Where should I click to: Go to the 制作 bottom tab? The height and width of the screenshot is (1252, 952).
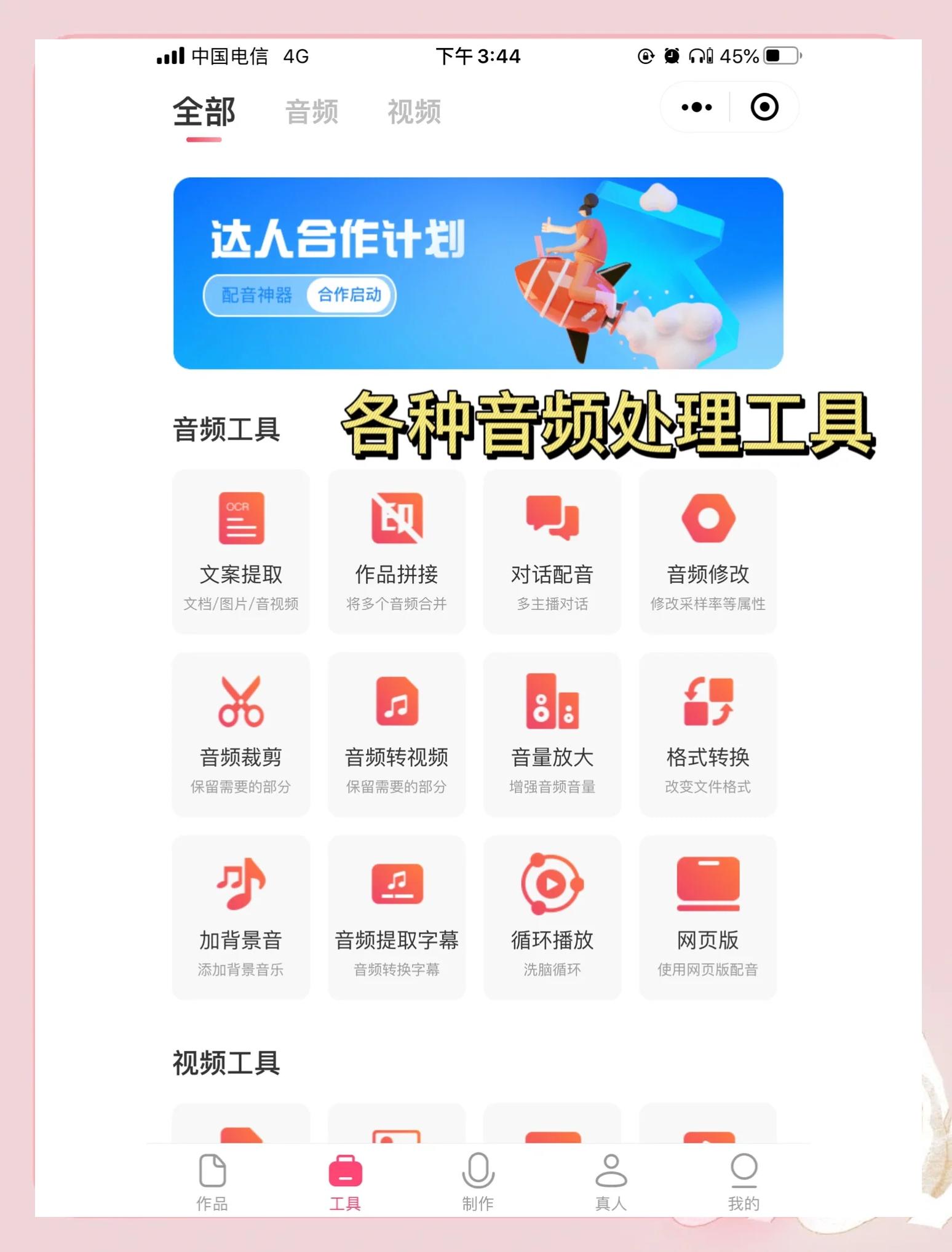478,1182
